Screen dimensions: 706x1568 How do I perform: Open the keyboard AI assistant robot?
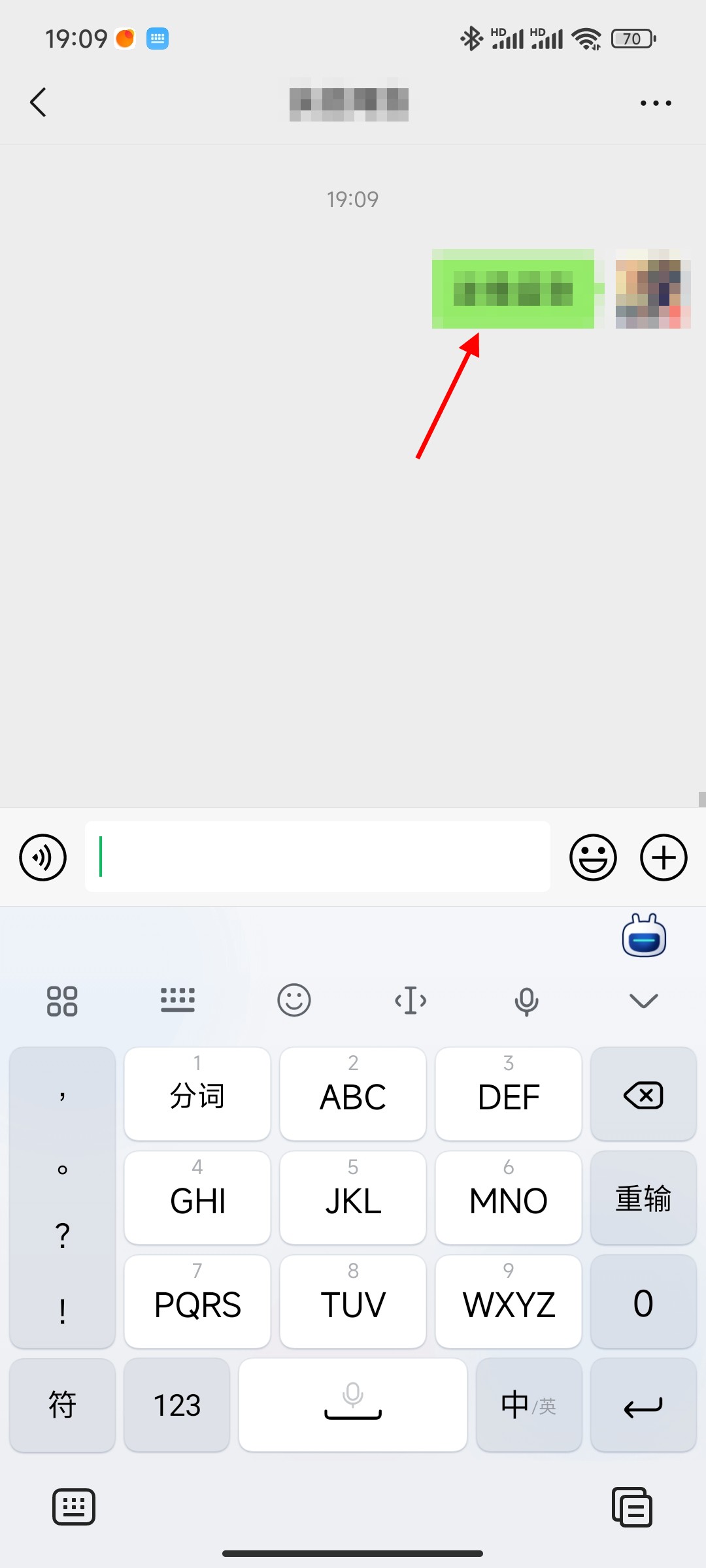(x=644, y=936)
